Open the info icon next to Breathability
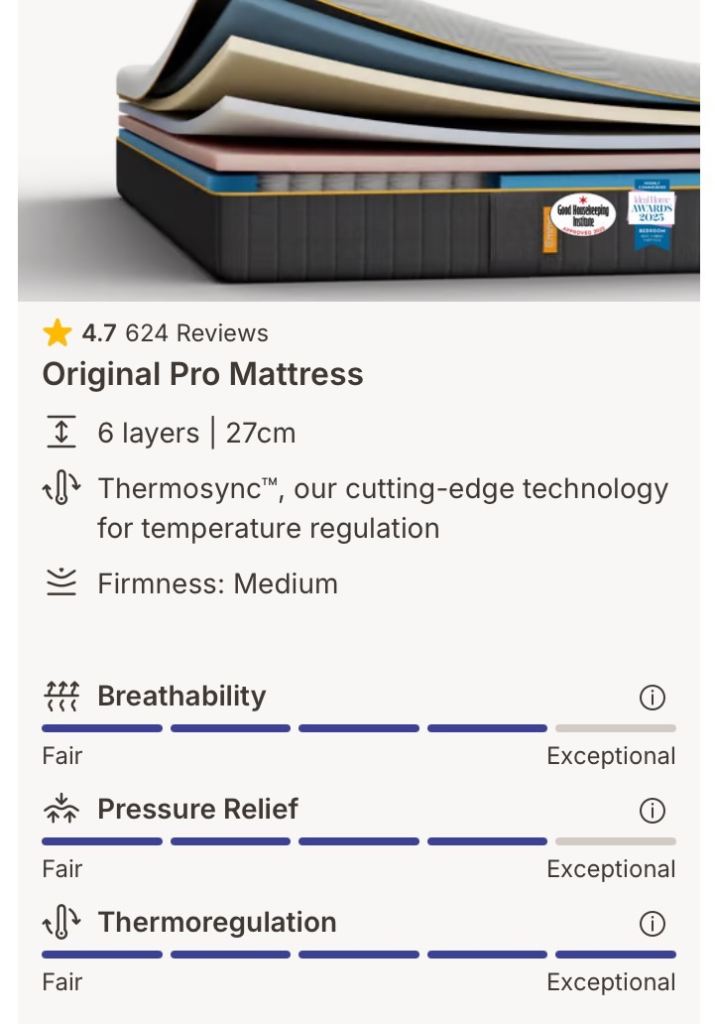Image resolution: width=715 pixels, height=1024 pixels. click(652, 697)
